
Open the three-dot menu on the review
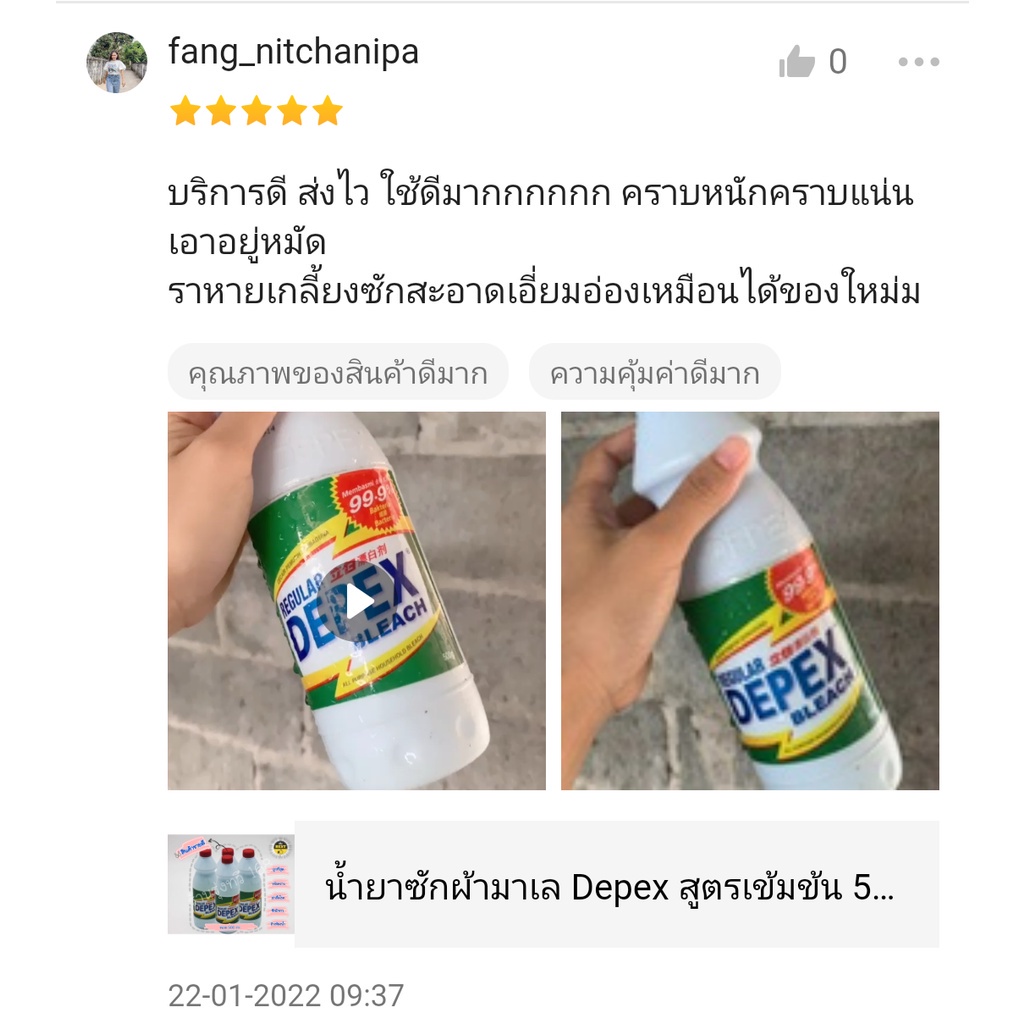pos(918,61)
